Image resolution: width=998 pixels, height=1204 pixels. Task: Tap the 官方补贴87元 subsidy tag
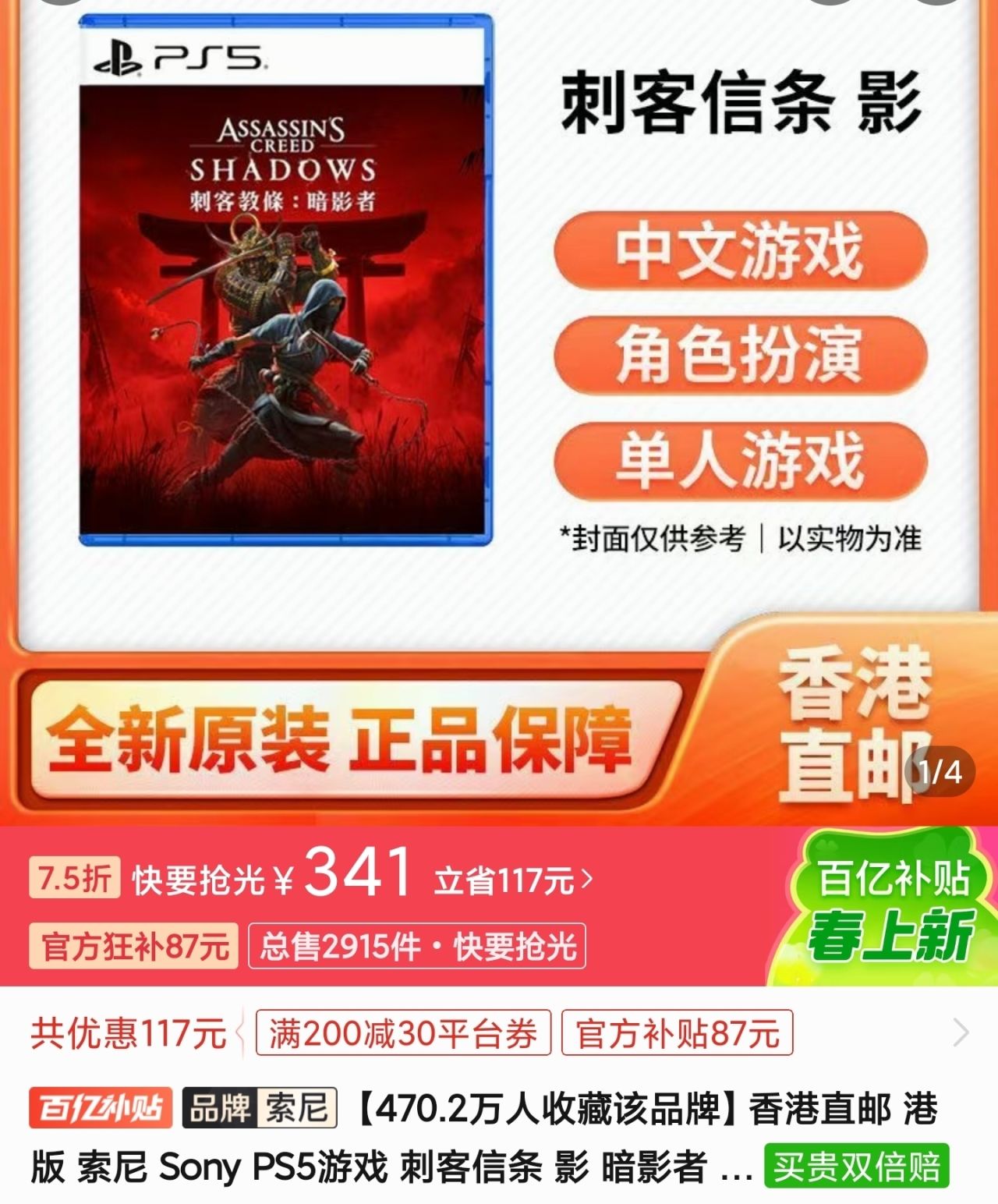(x=677, y=1034)
